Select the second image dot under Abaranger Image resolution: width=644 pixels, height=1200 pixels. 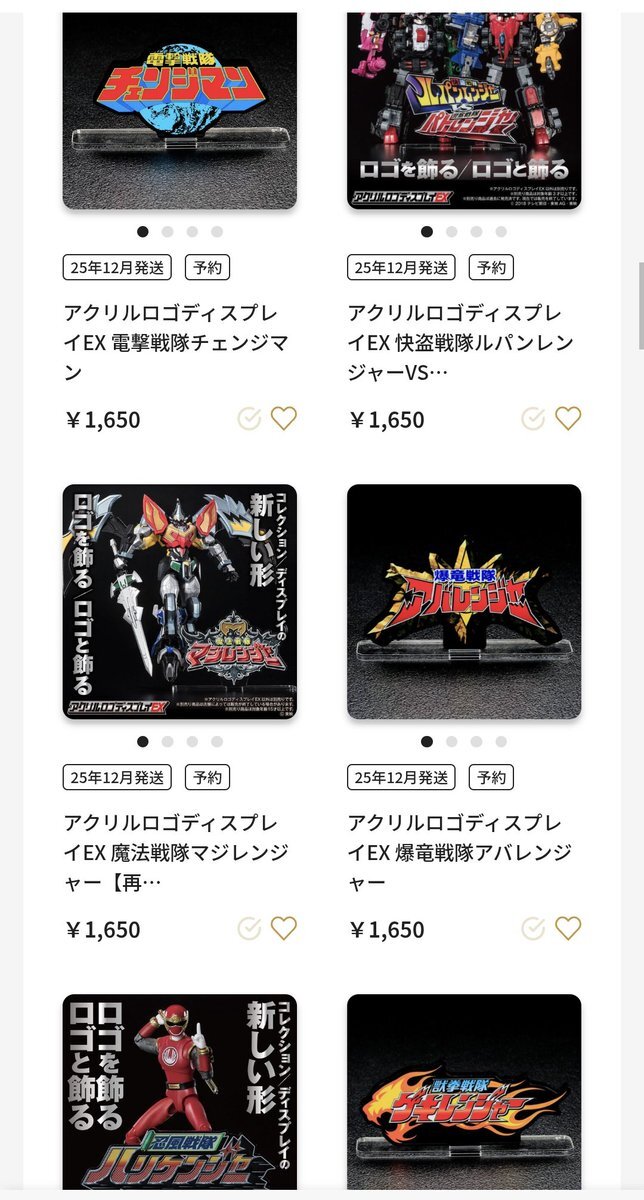point(452,742)
